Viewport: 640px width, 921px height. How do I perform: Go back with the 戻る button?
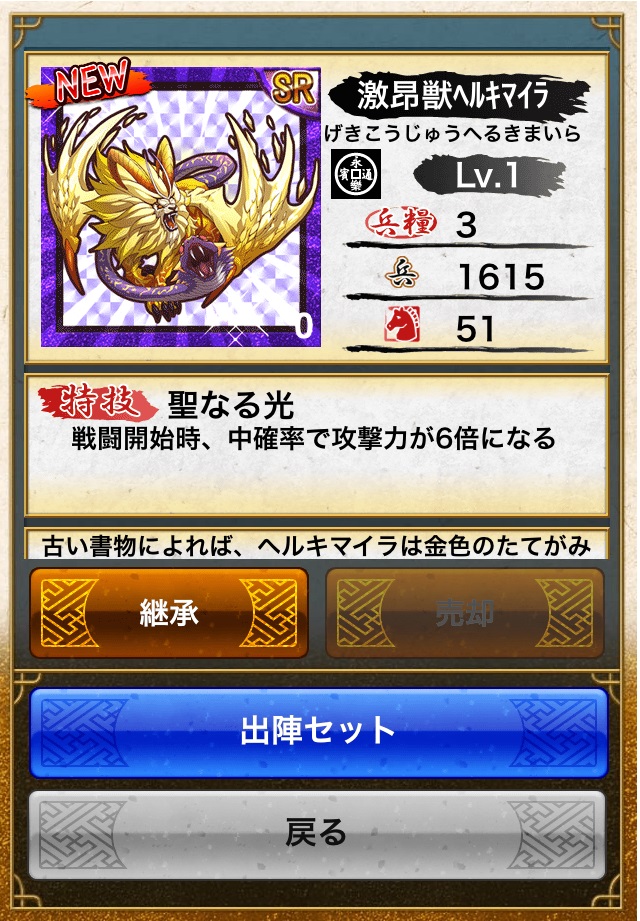[x=318, y=835]
